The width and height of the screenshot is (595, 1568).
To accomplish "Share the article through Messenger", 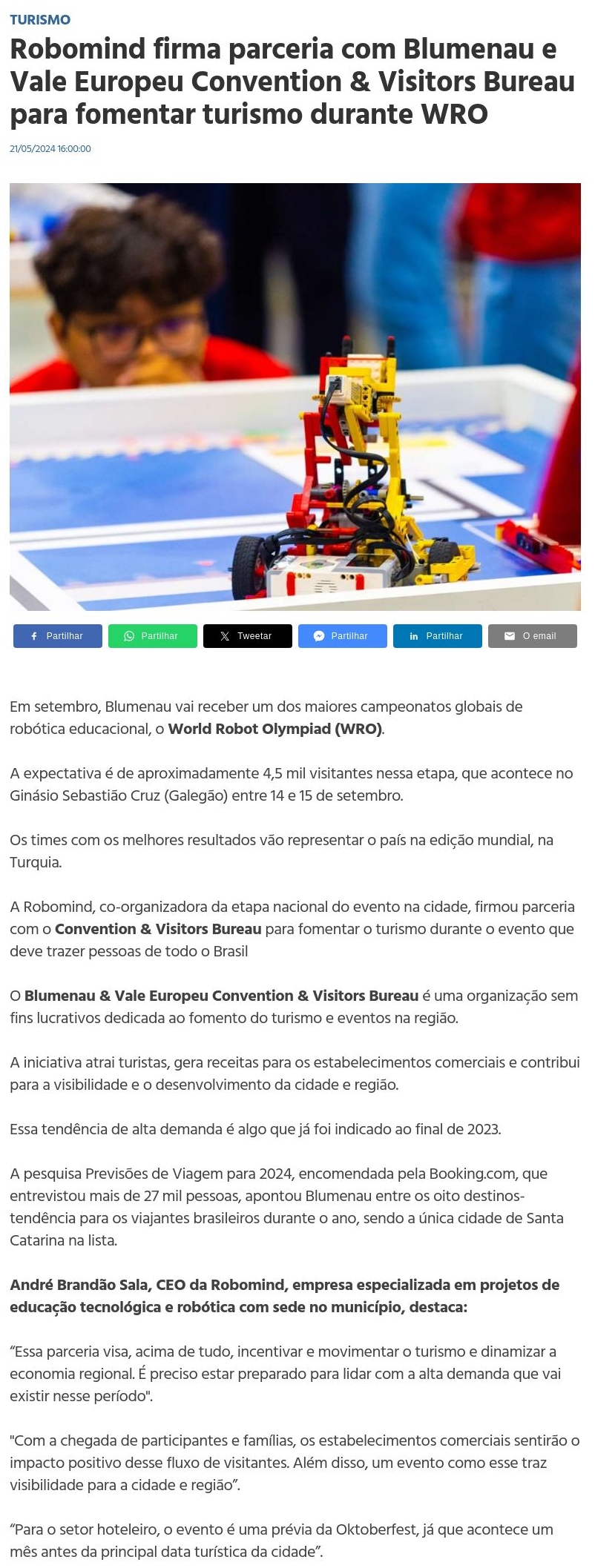I will [343, 636].
